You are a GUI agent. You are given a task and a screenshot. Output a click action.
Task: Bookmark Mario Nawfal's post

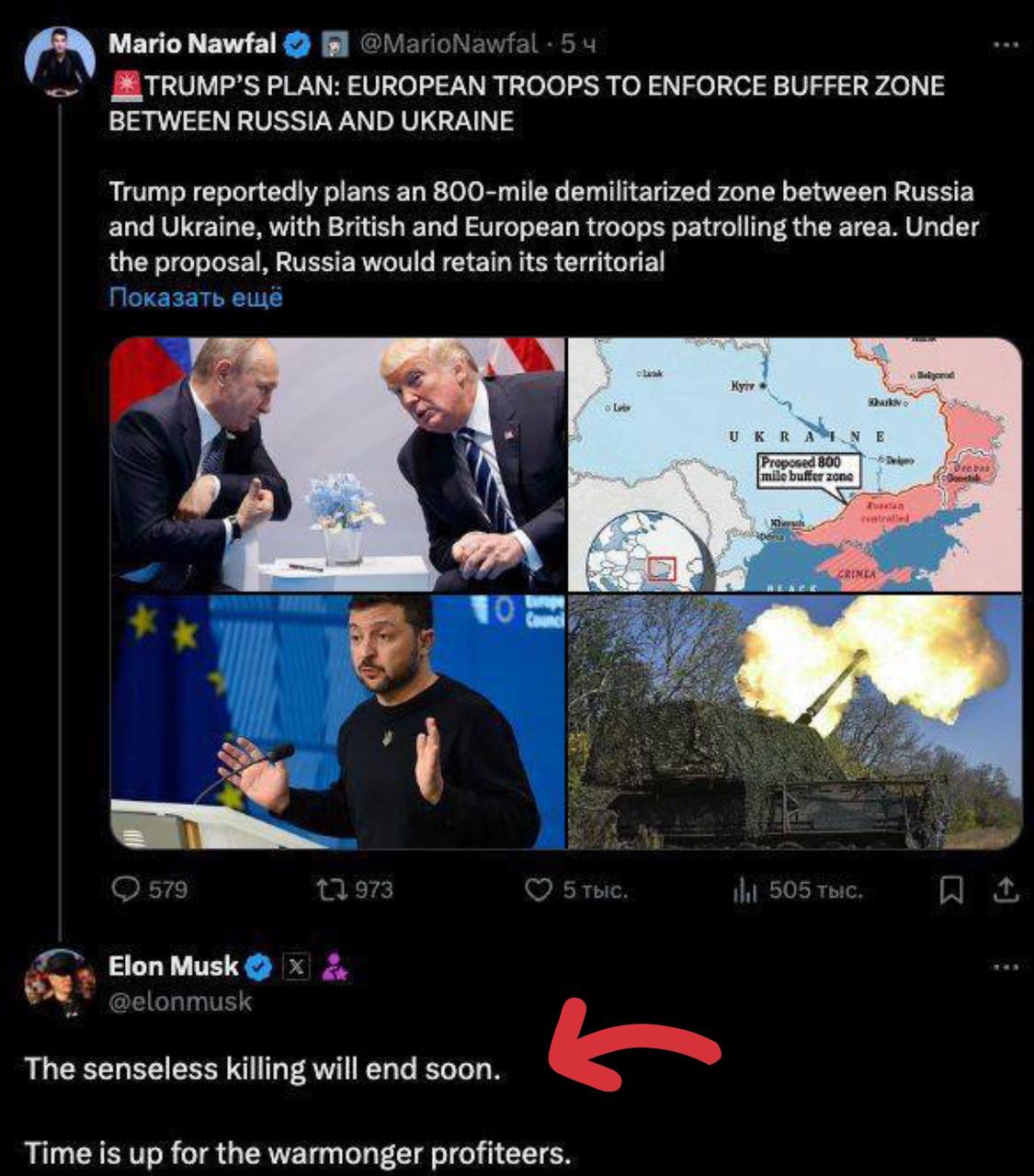(952, 889)
